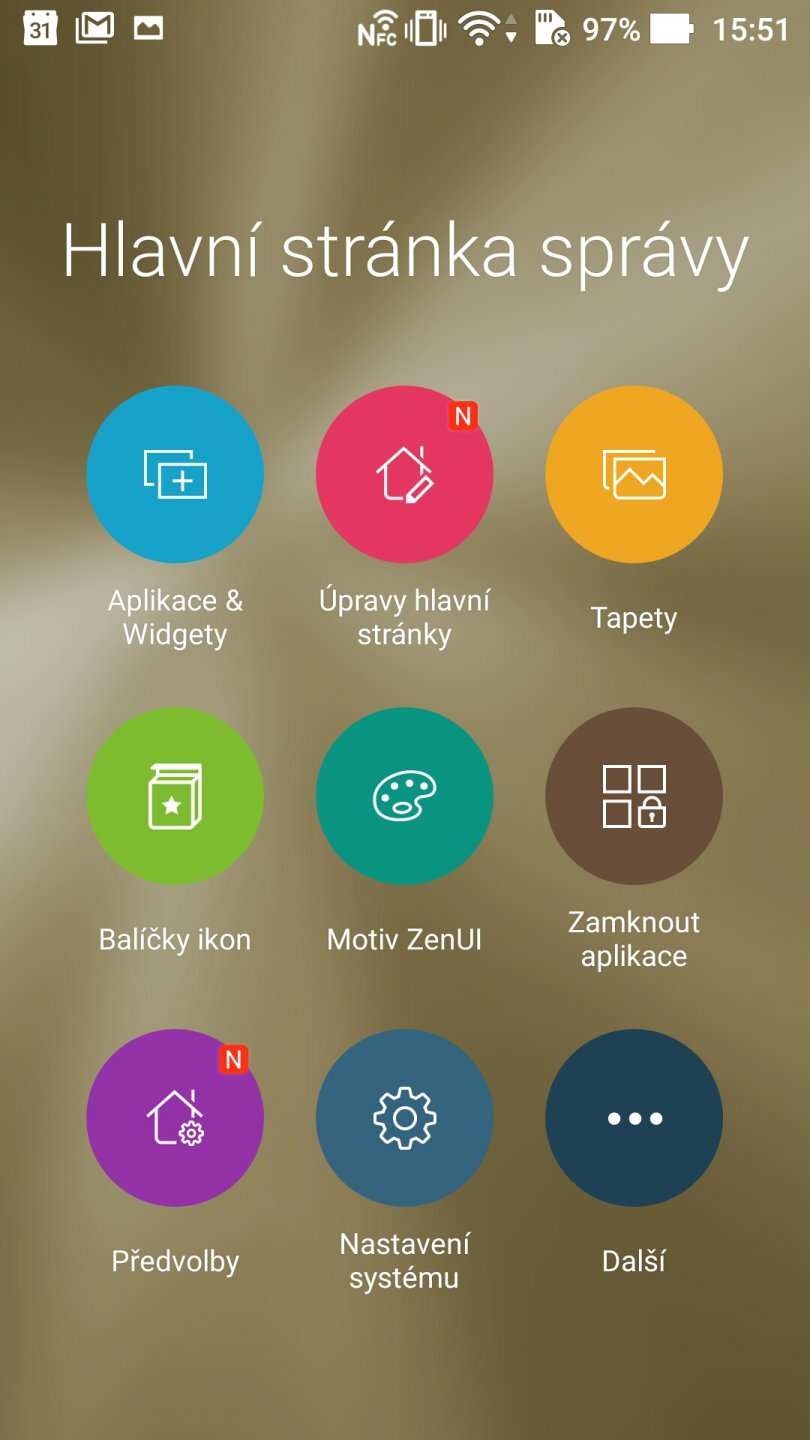Tap the SD card error indicator
Screen dimensions: 810x1440
553,29
